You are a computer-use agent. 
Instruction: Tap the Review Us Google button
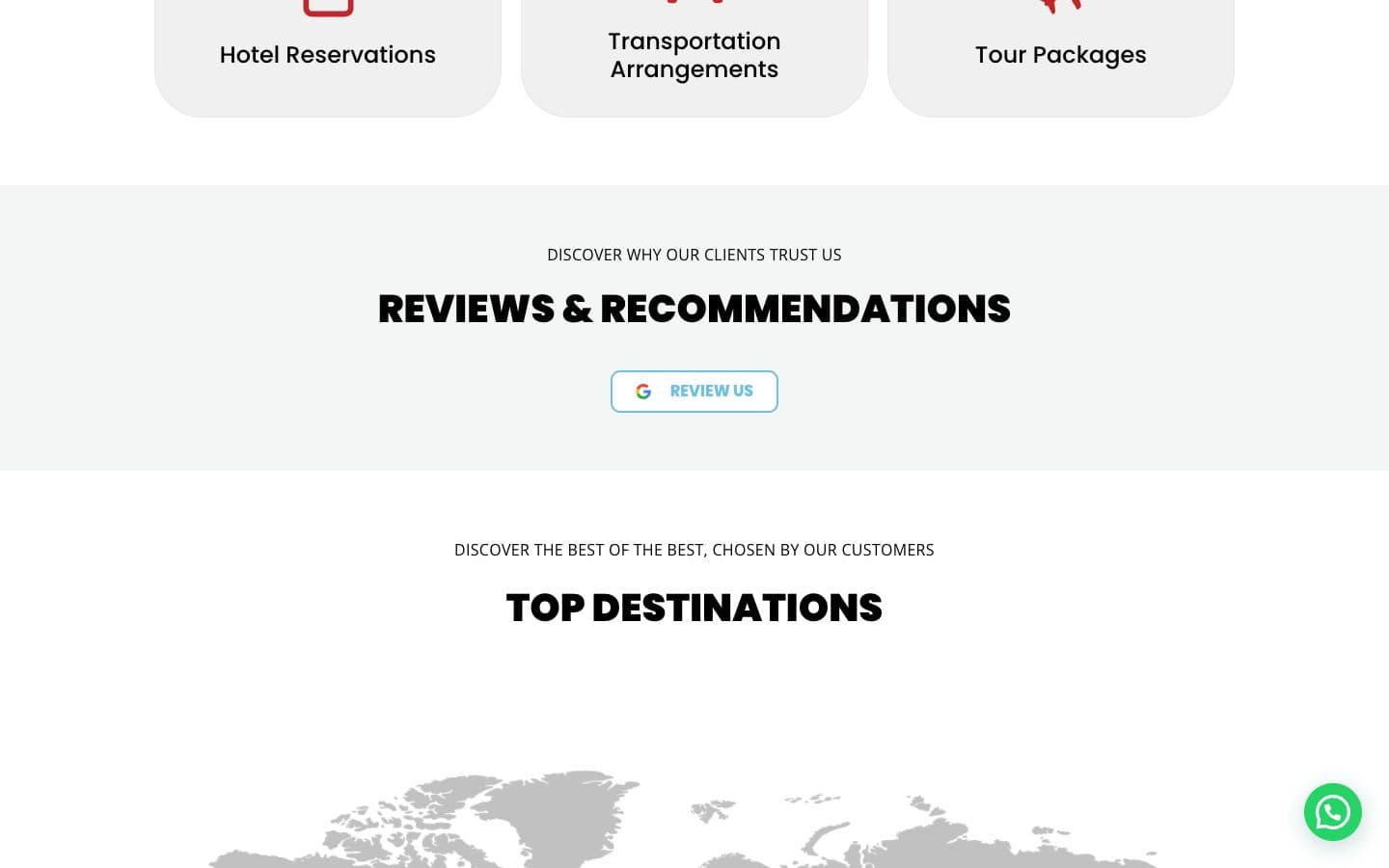[694, 392]
